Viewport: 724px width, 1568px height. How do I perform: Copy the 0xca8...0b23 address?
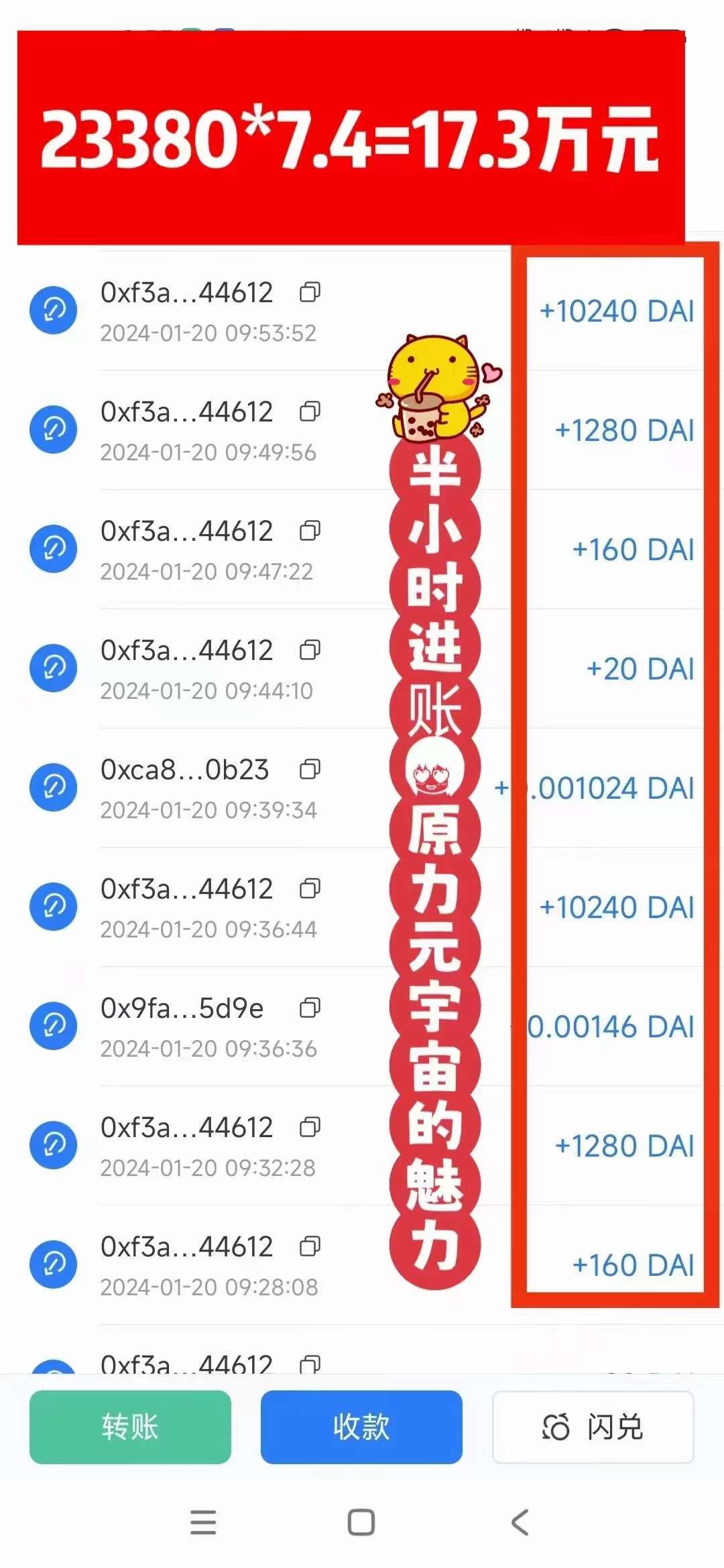(x=310, y=769)
